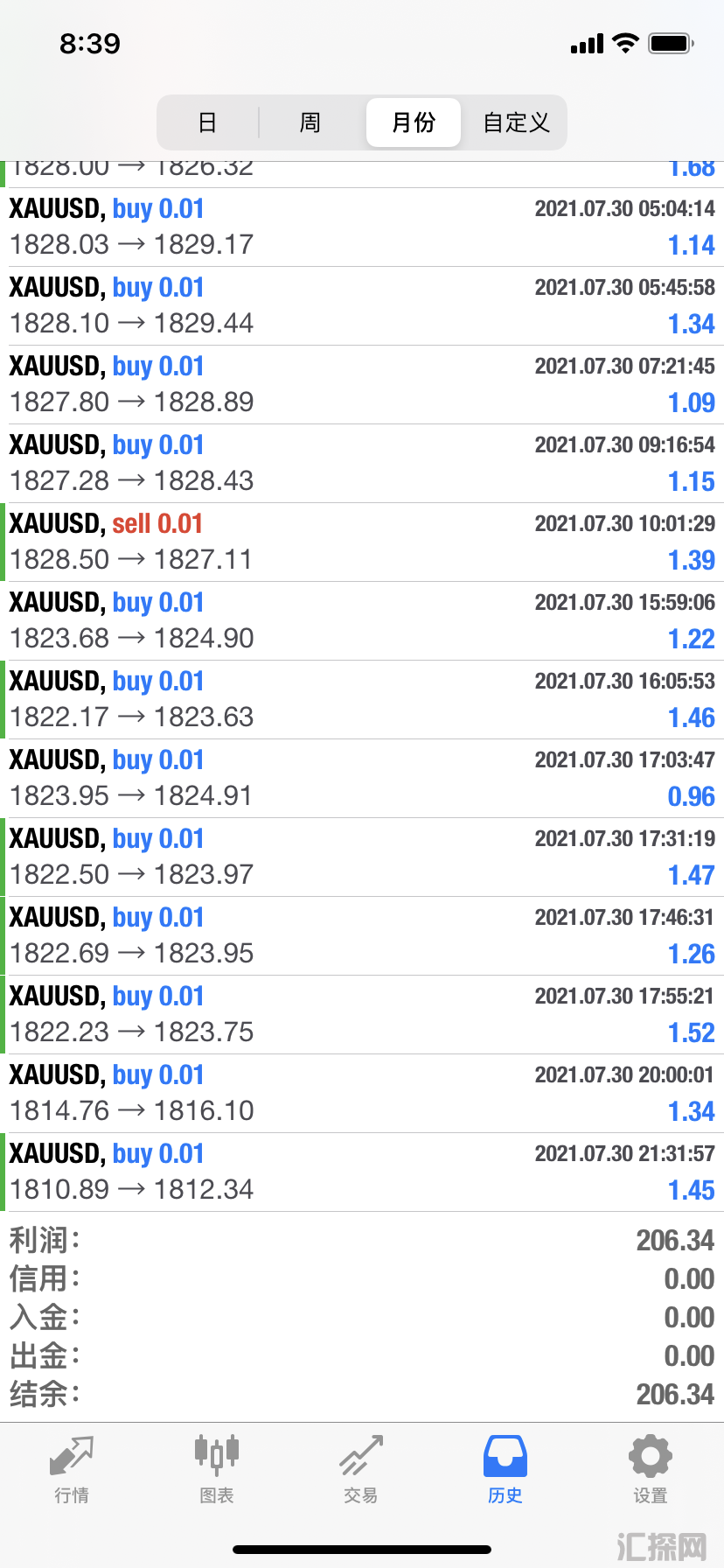Expand the buy trade at 17:31:19
The width and height of the screenshot is (724, 1568).
362,857
